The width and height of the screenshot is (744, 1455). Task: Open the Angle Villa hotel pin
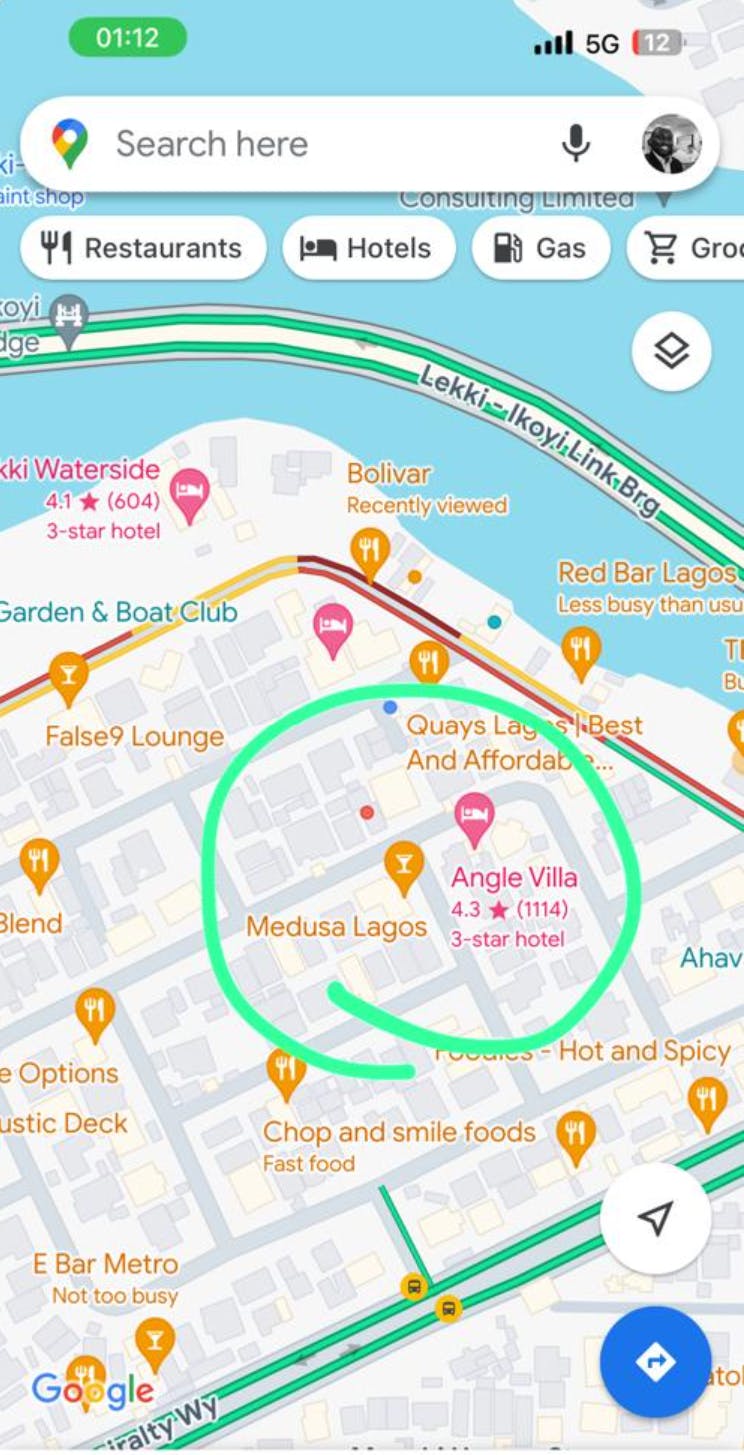click(474, 817)
